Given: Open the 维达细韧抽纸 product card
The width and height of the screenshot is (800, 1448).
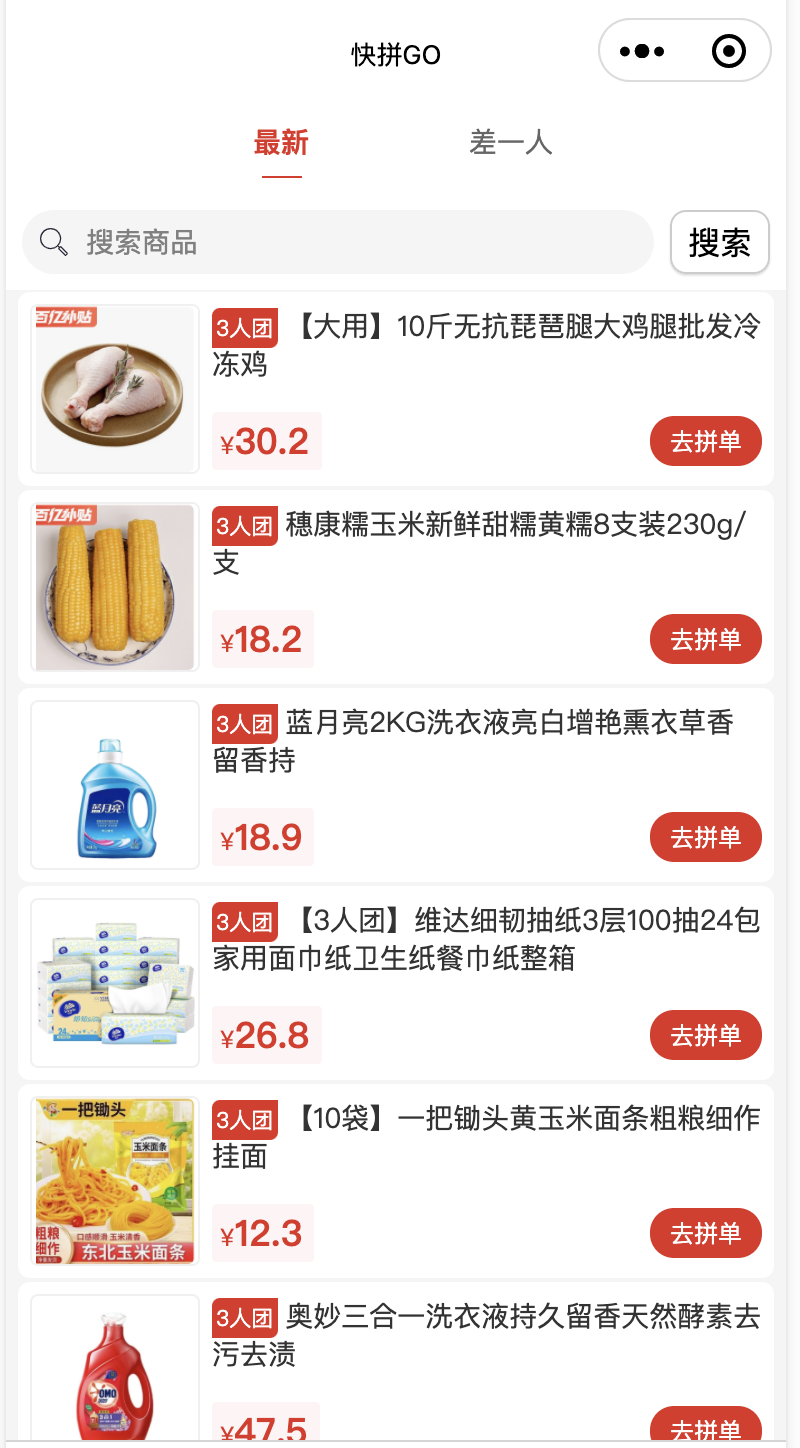Looking at the screenshot, I should coord(486,939).
